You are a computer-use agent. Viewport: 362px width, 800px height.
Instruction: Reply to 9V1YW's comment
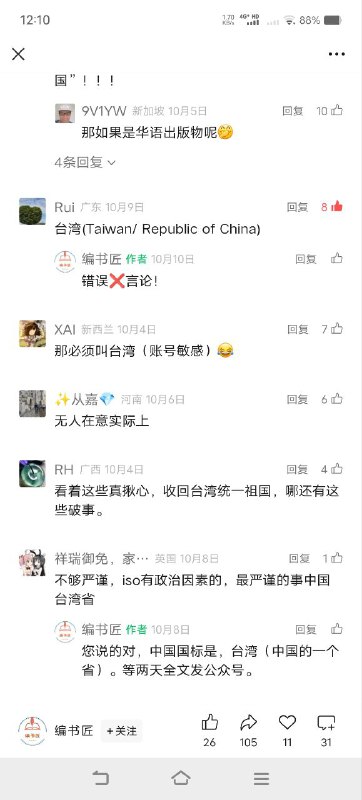click(x=293, y=111)
